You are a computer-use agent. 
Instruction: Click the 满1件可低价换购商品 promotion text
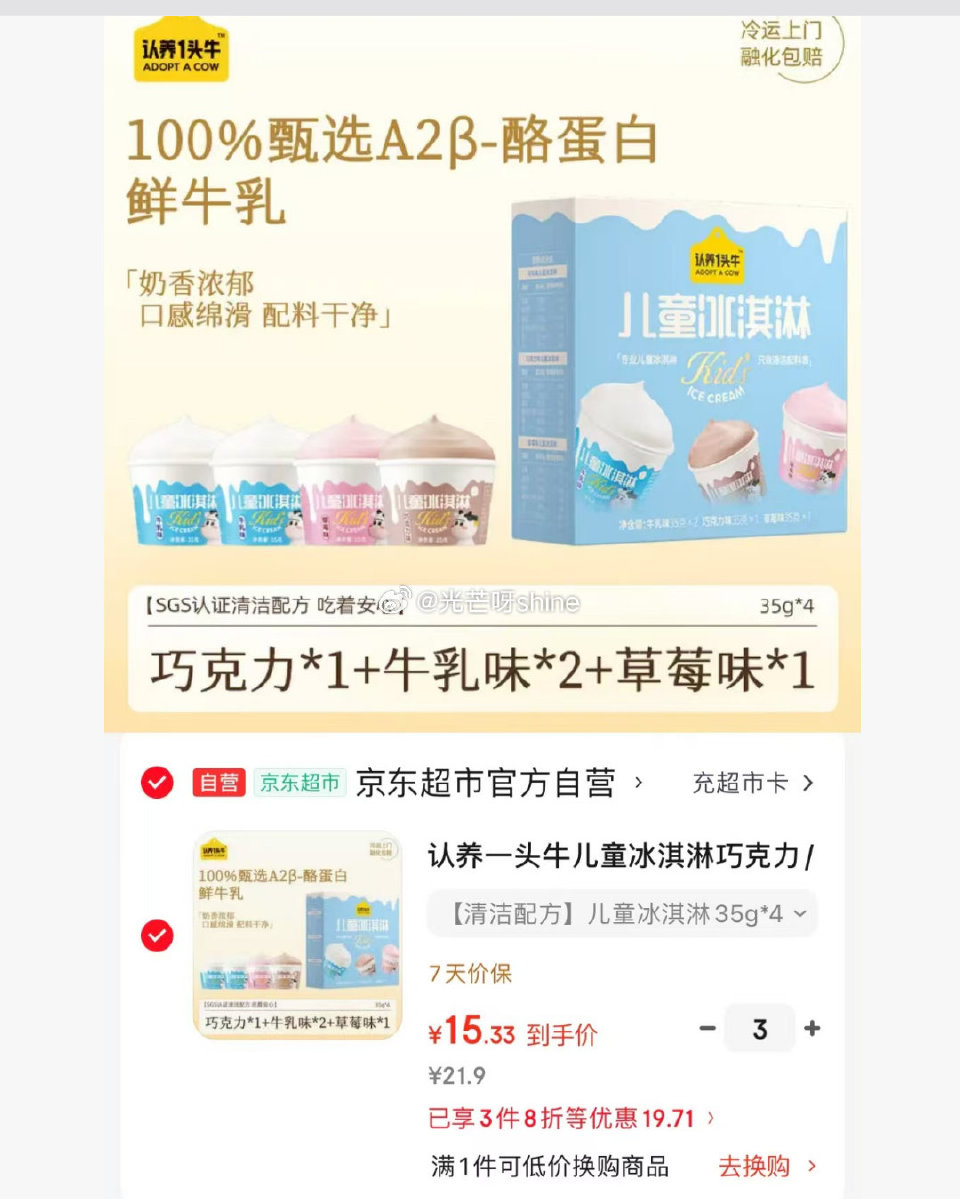point(549,1166)
